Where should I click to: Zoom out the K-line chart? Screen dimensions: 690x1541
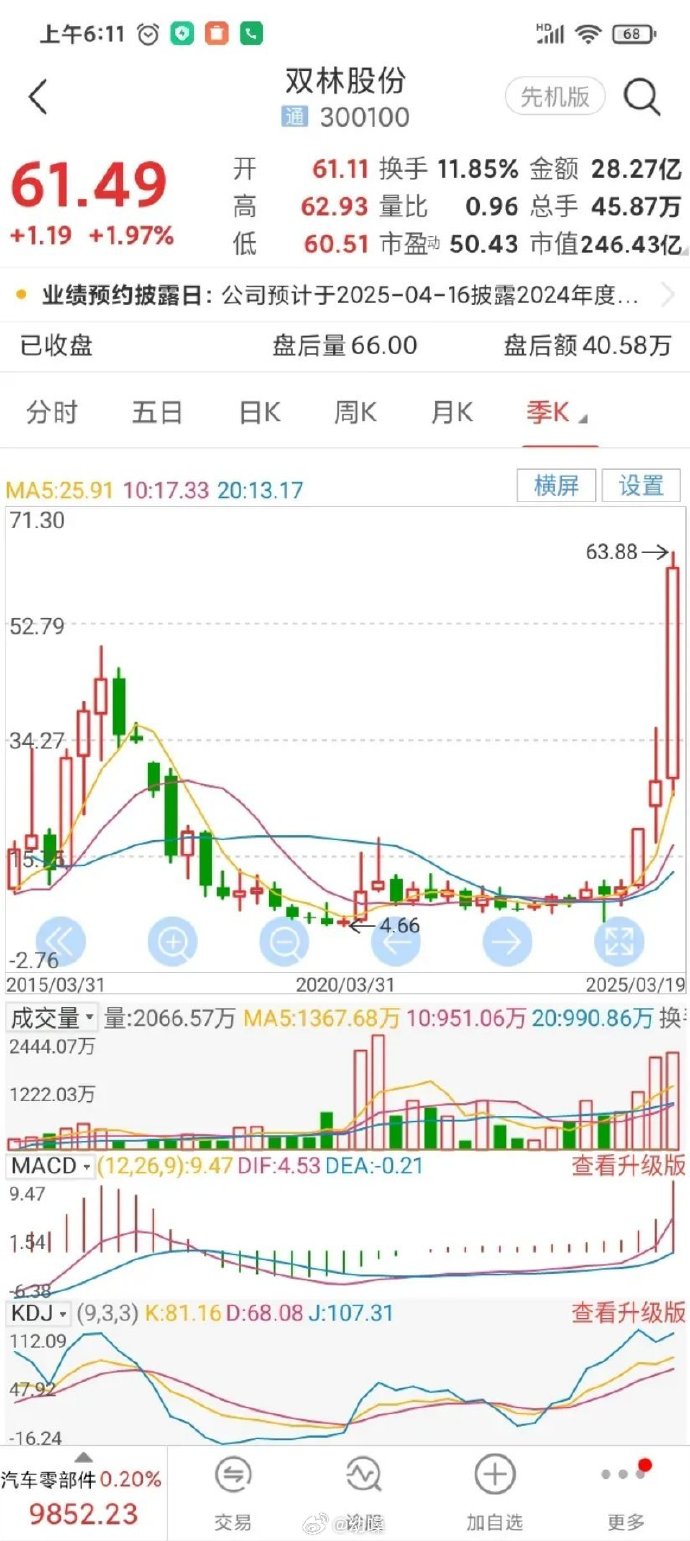pyautogui.click(x=285, y=941)
